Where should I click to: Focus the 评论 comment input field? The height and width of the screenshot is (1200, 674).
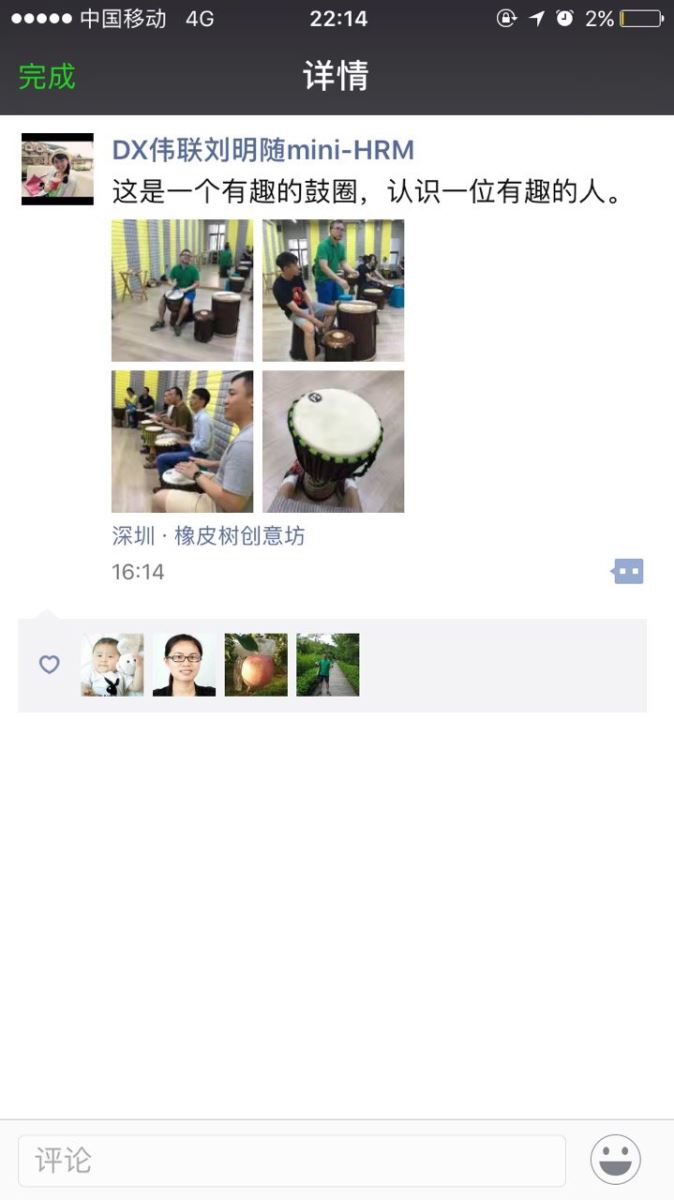tap(292, 1160)
